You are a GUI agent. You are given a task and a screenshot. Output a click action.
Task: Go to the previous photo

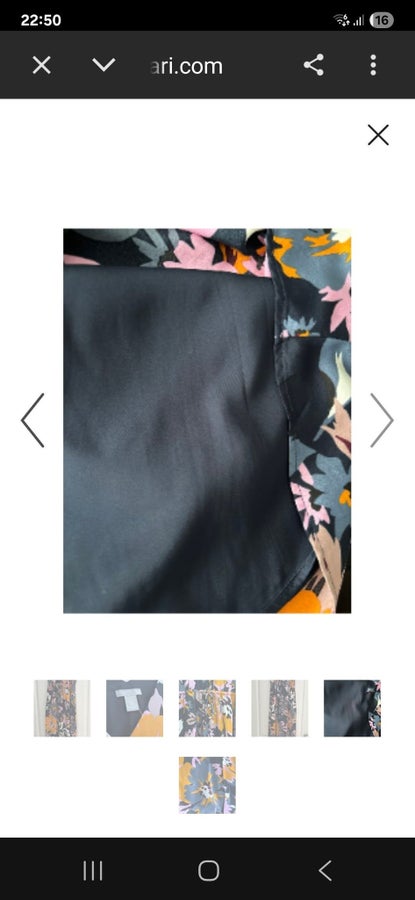click(33, 420)
